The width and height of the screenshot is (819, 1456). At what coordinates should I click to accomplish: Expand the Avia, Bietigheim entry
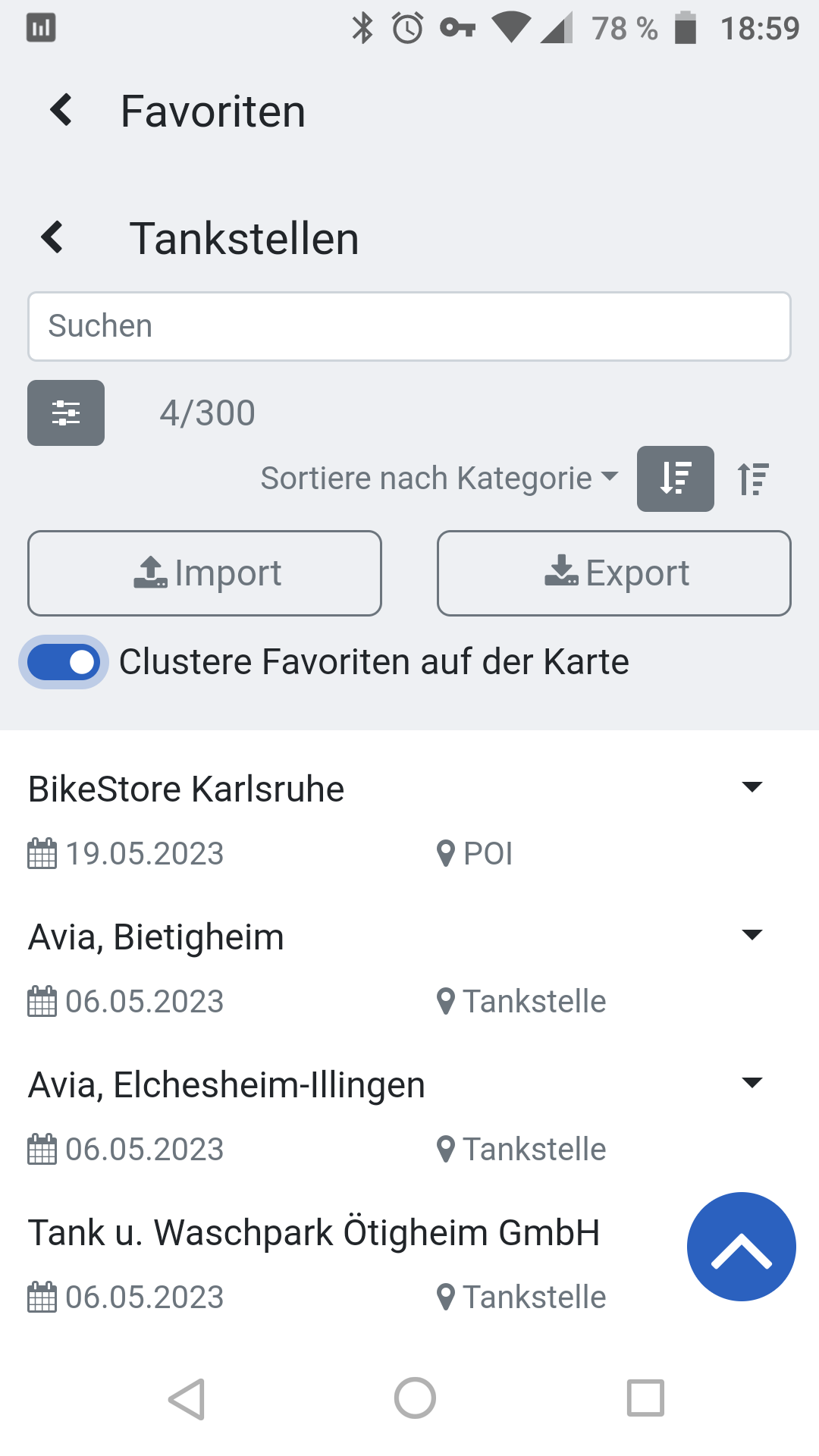[752, 935]
